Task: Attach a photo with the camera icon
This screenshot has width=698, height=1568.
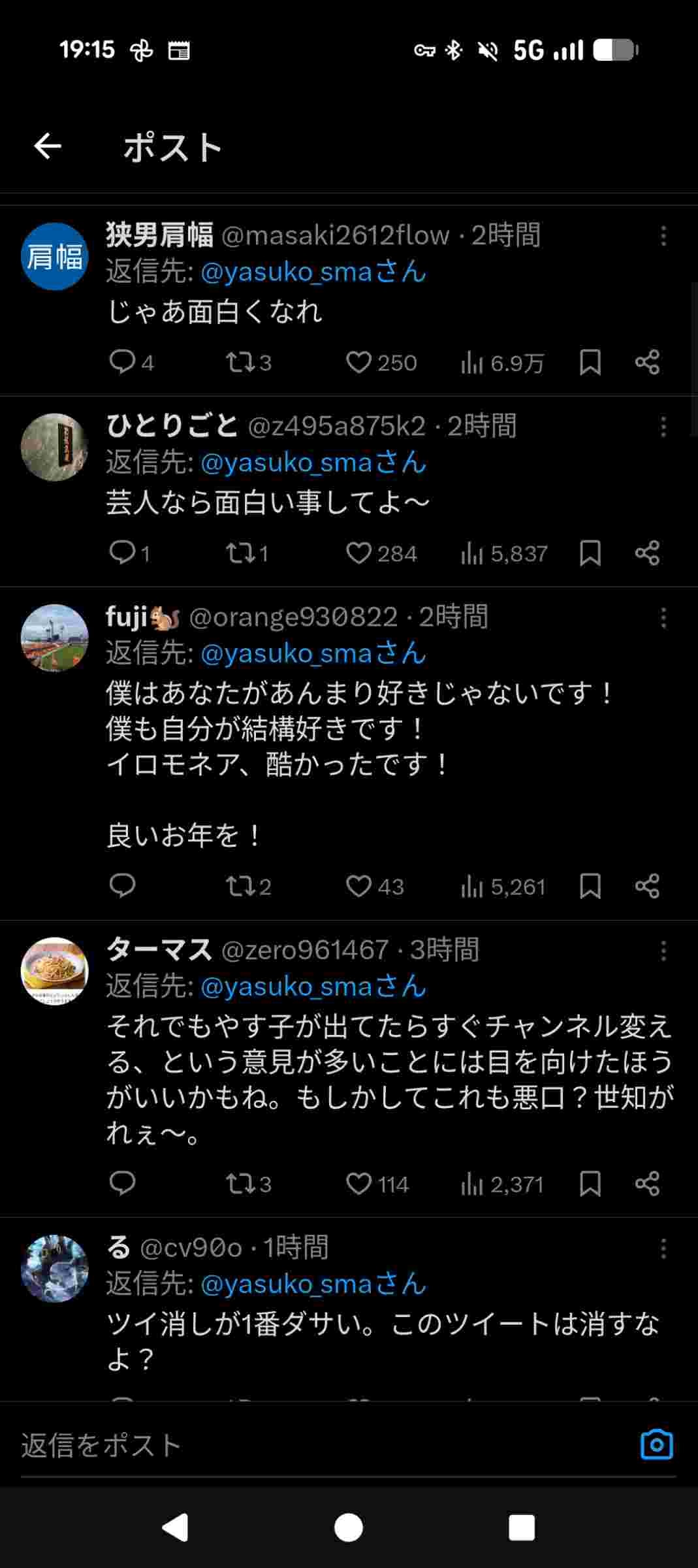Action: click(656, 1445)
